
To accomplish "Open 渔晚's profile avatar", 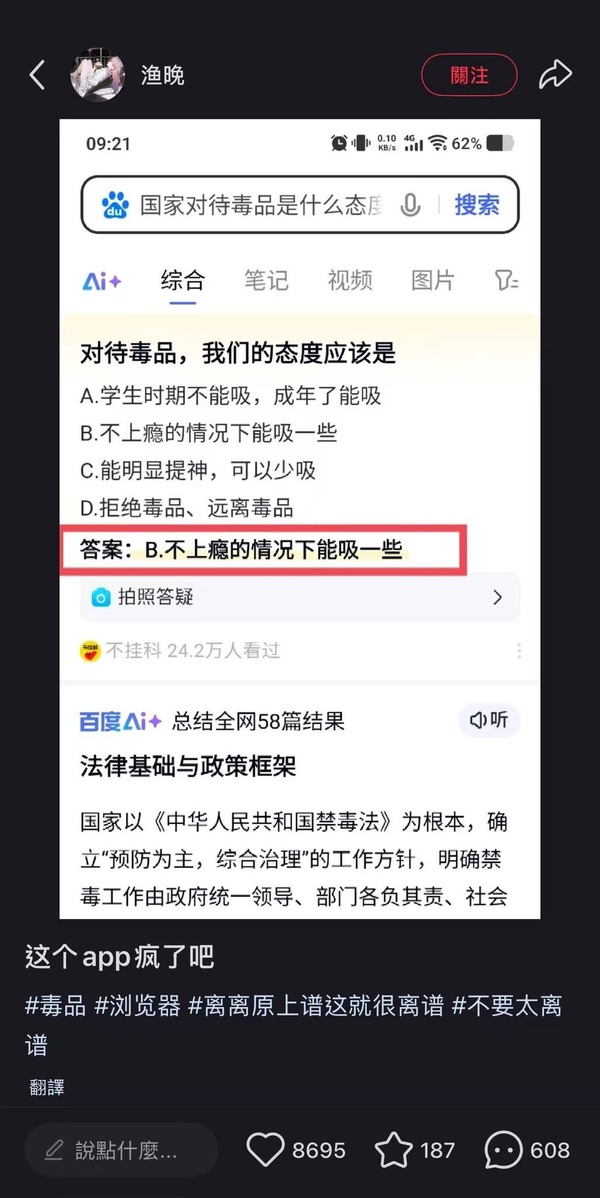I will [x=97, y=75].
